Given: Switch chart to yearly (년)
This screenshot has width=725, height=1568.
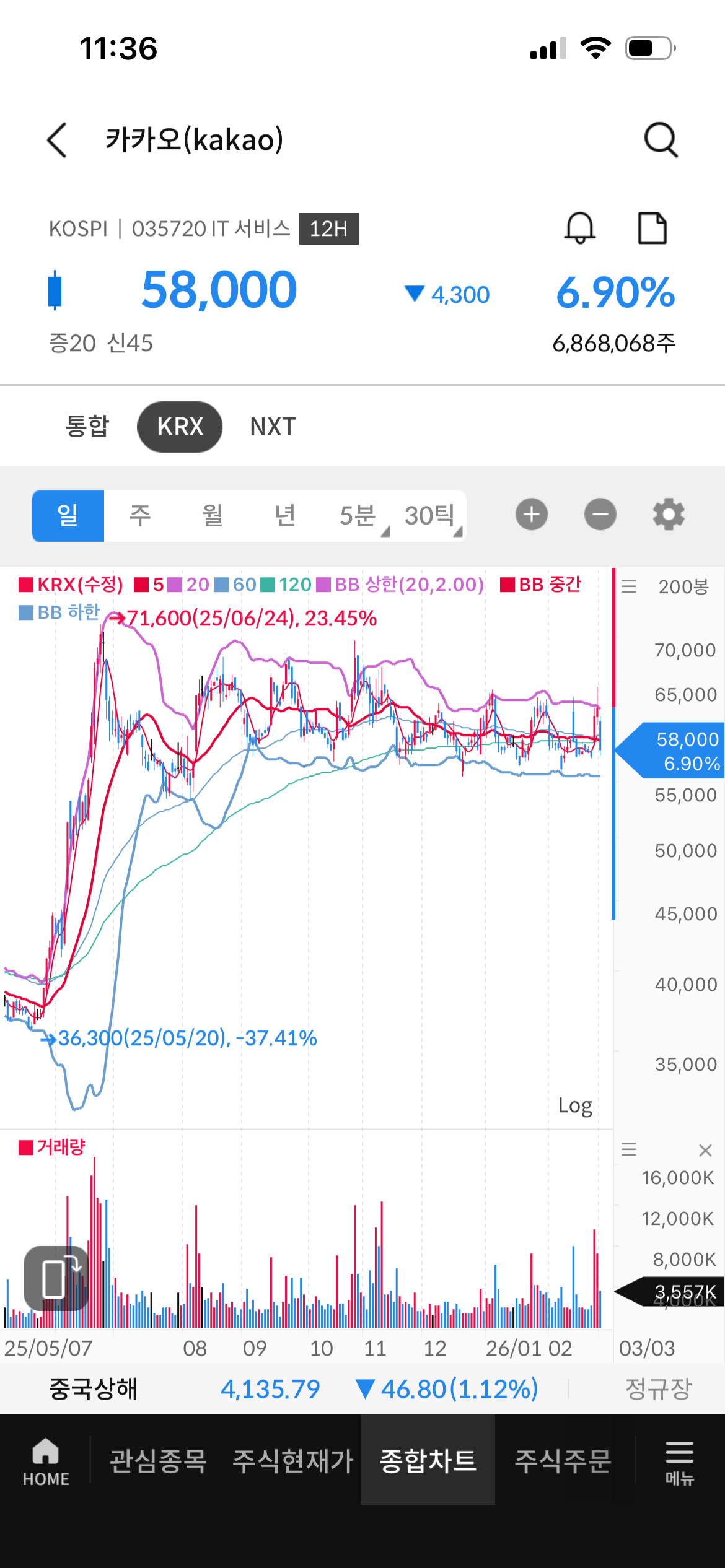Looking at the screenshot, I should click(285, 516).
